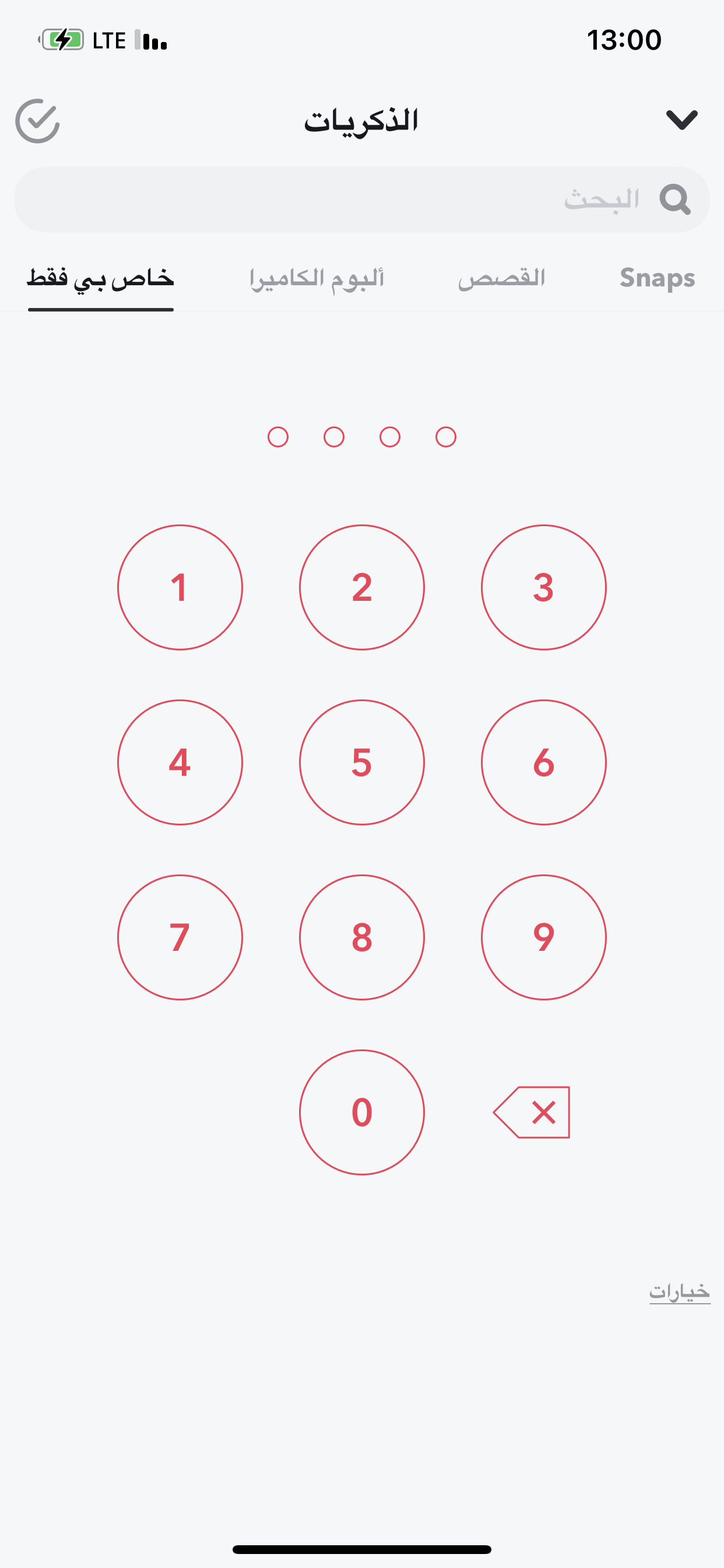Open the خيارات options link

(680, 1291)
